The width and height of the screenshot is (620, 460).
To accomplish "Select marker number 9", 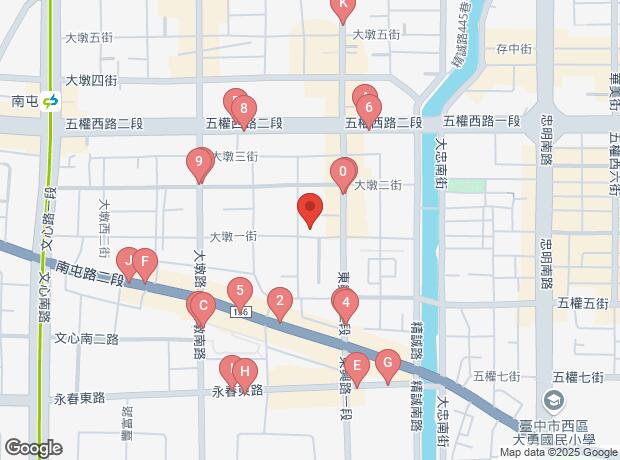I will coord(199,161).
